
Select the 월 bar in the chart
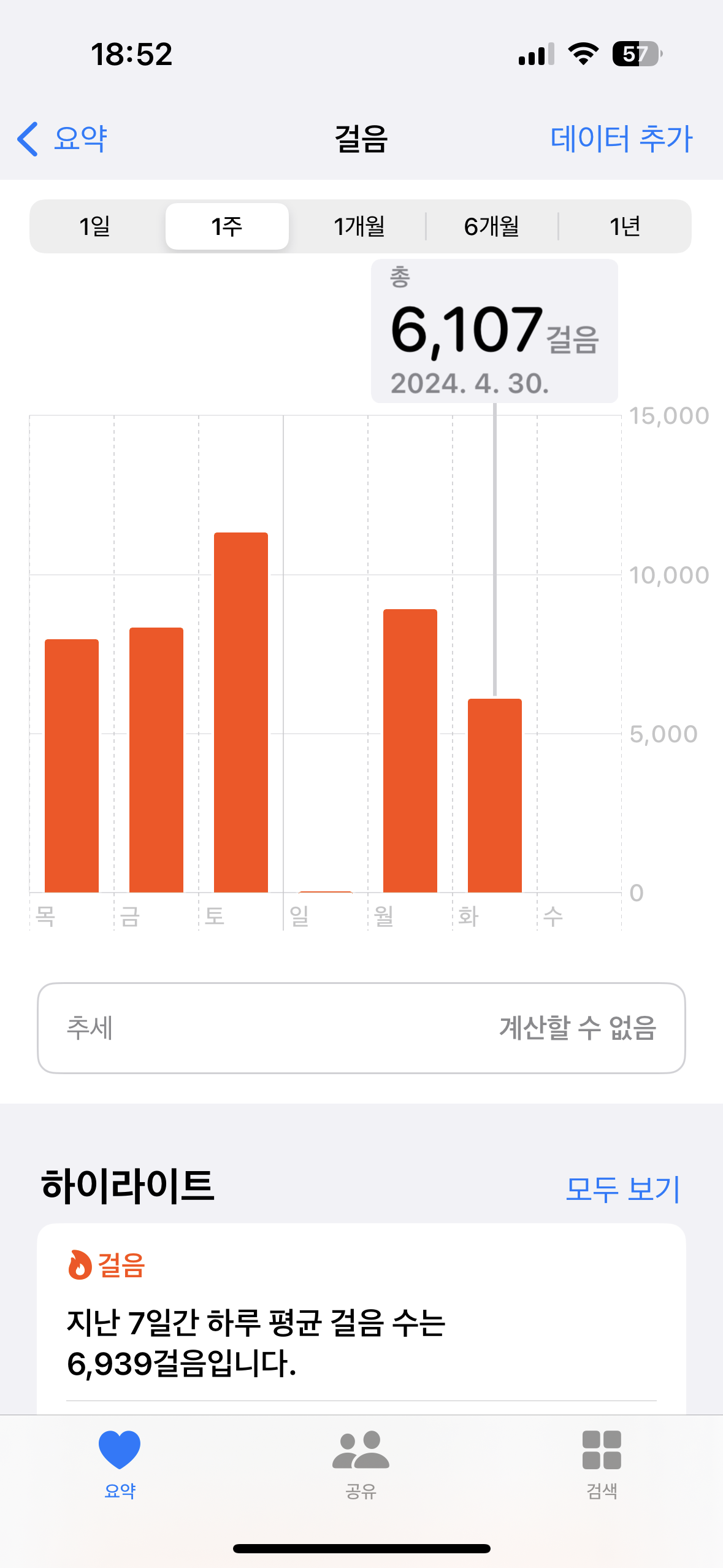point(410,750)
